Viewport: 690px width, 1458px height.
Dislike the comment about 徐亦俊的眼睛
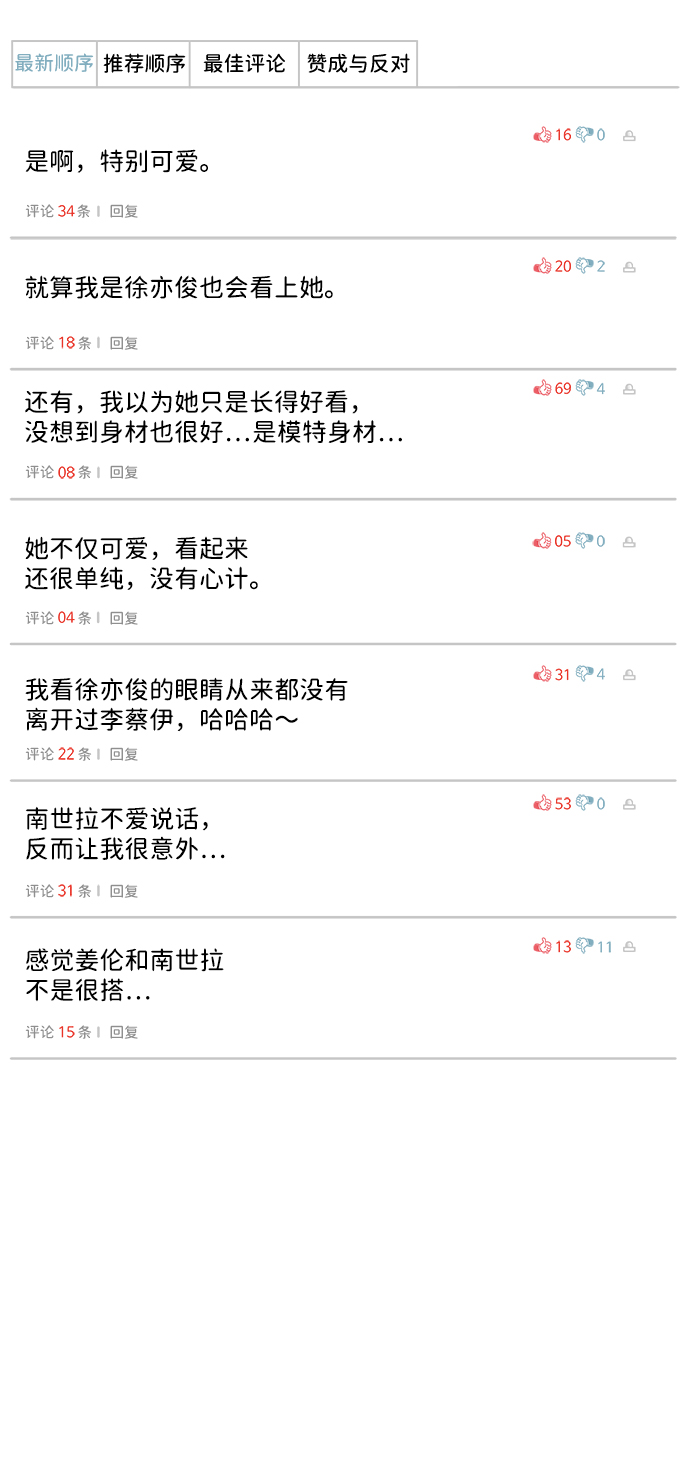[585, 674]
